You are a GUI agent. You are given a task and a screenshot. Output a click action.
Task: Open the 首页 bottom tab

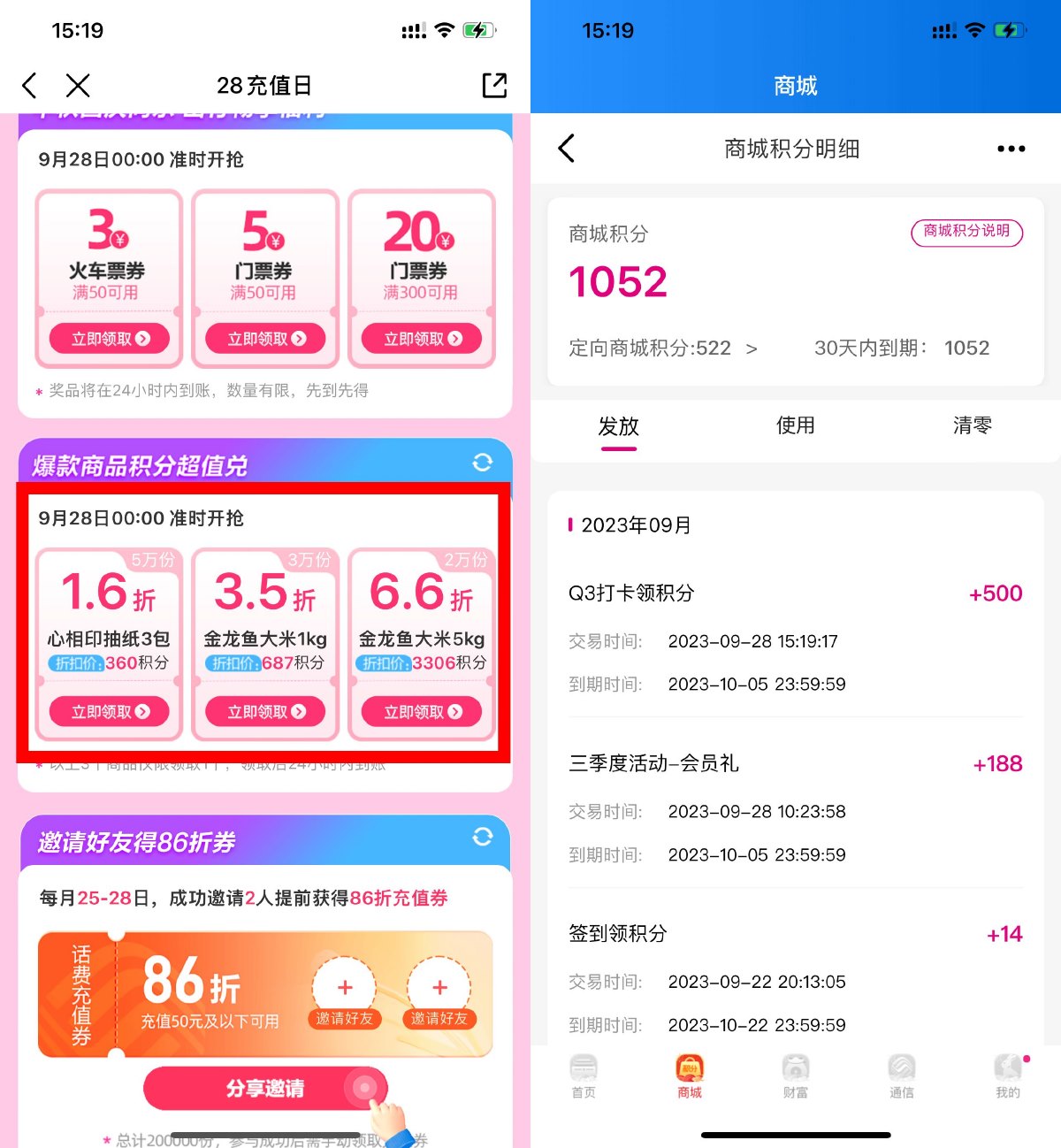584,1075
